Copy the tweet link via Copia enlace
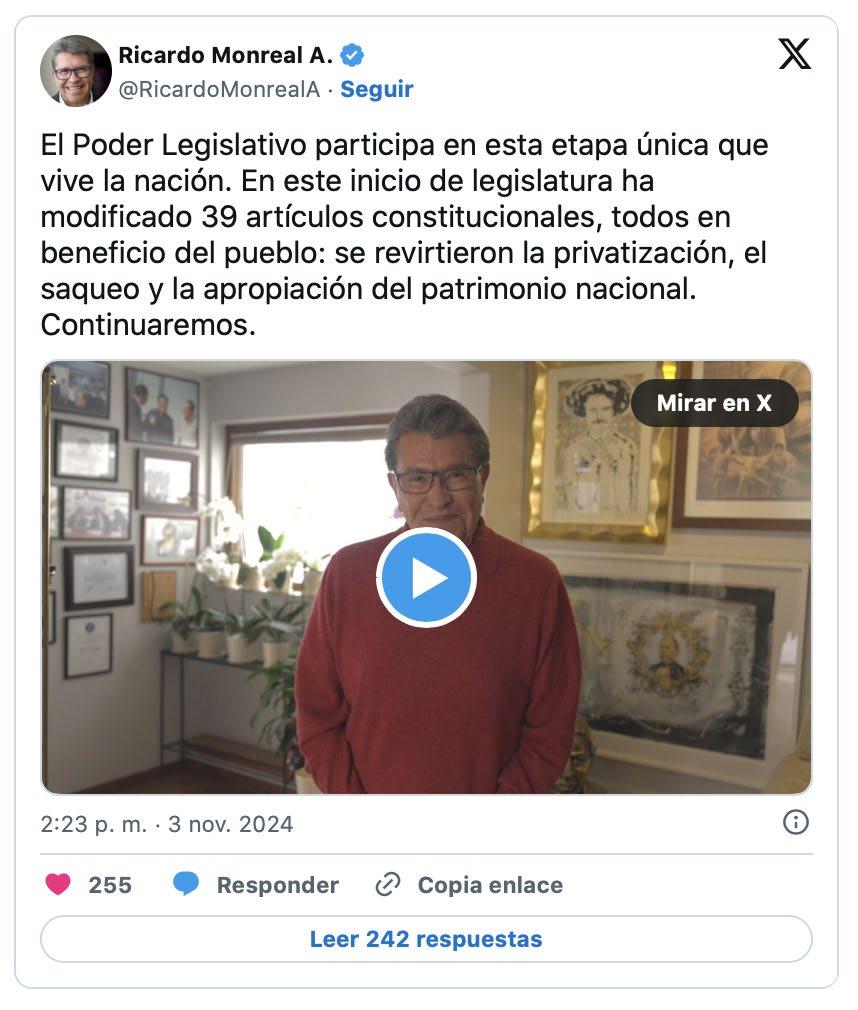The width and height of the screenshot is (858, 1010). pos(470,885)
